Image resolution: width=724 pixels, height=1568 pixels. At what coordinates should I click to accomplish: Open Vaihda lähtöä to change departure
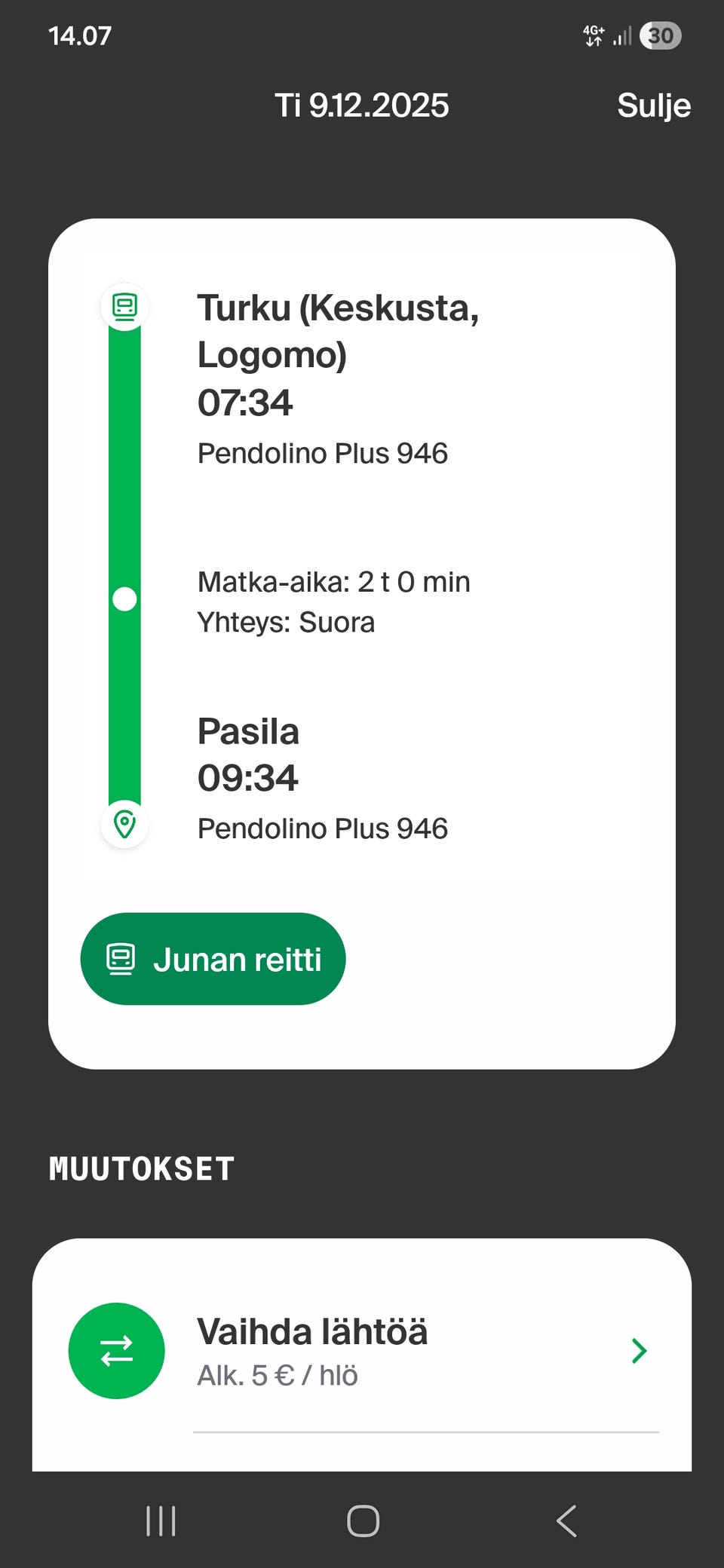point(362,1352)
